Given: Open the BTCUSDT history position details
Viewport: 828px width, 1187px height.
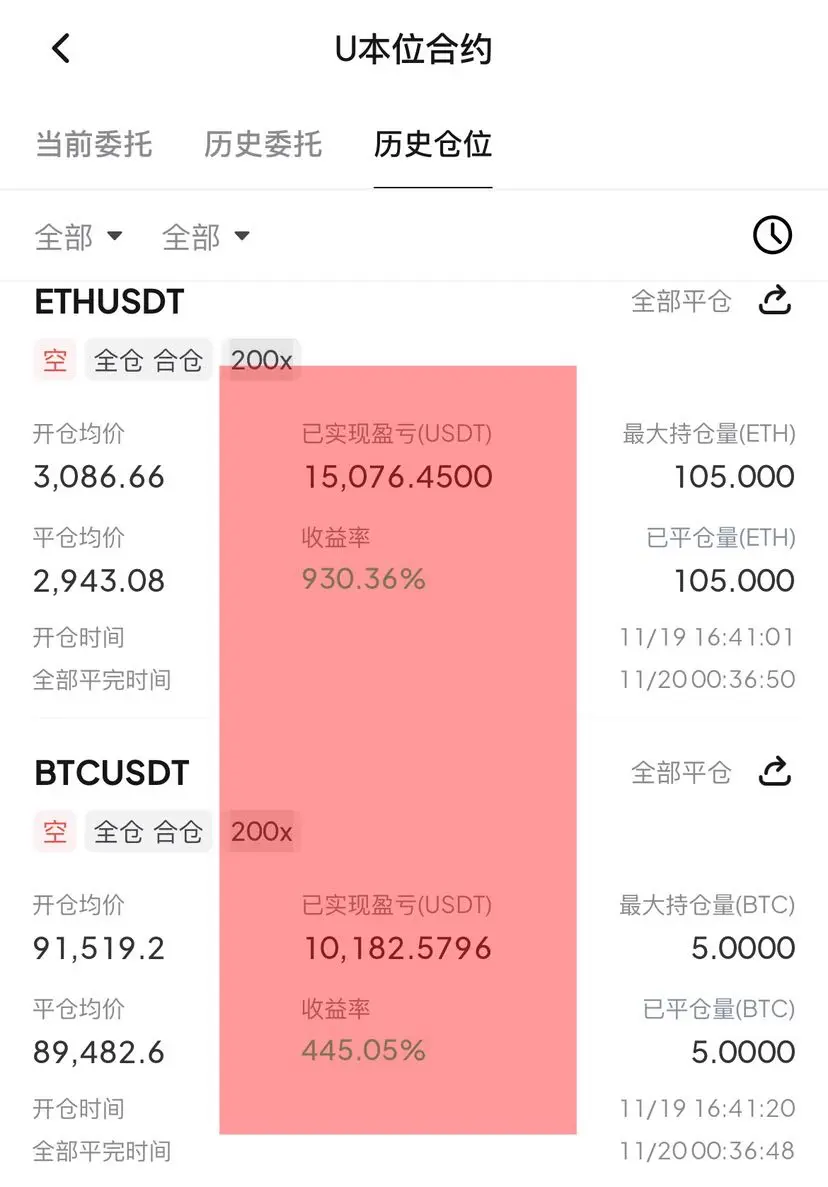Looking at the screenshot, I should click(x=111, y=773).
